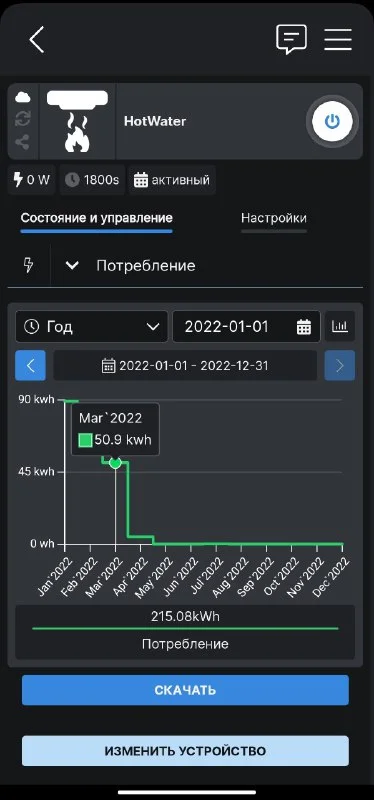Go back with the top-left arrow
The width and height of the screenshot is (374, 800).
[x=37, y=39]
